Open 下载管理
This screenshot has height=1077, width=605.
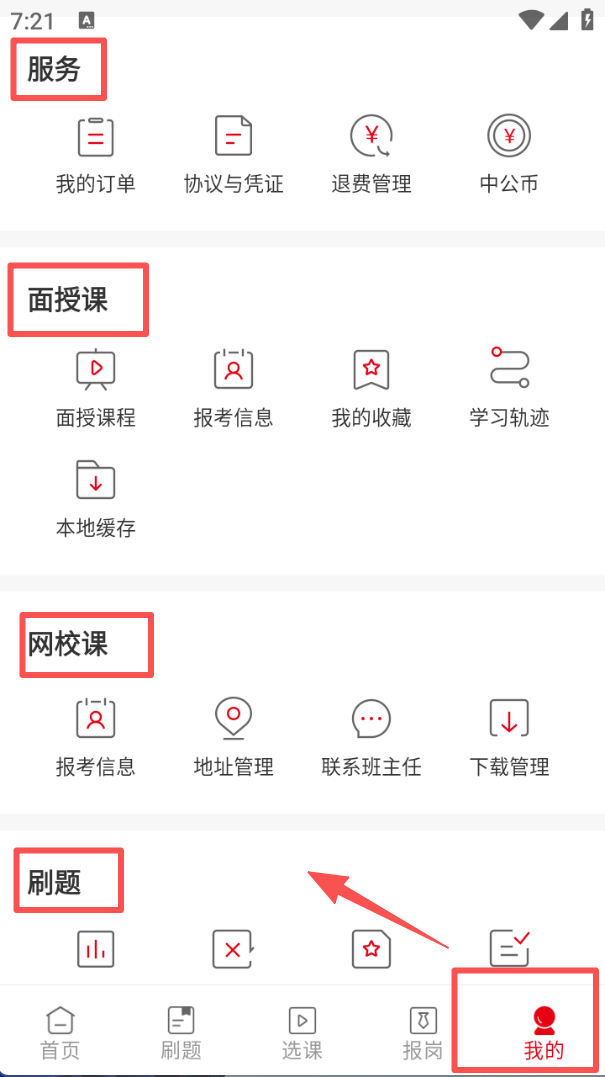coord(509,736)
